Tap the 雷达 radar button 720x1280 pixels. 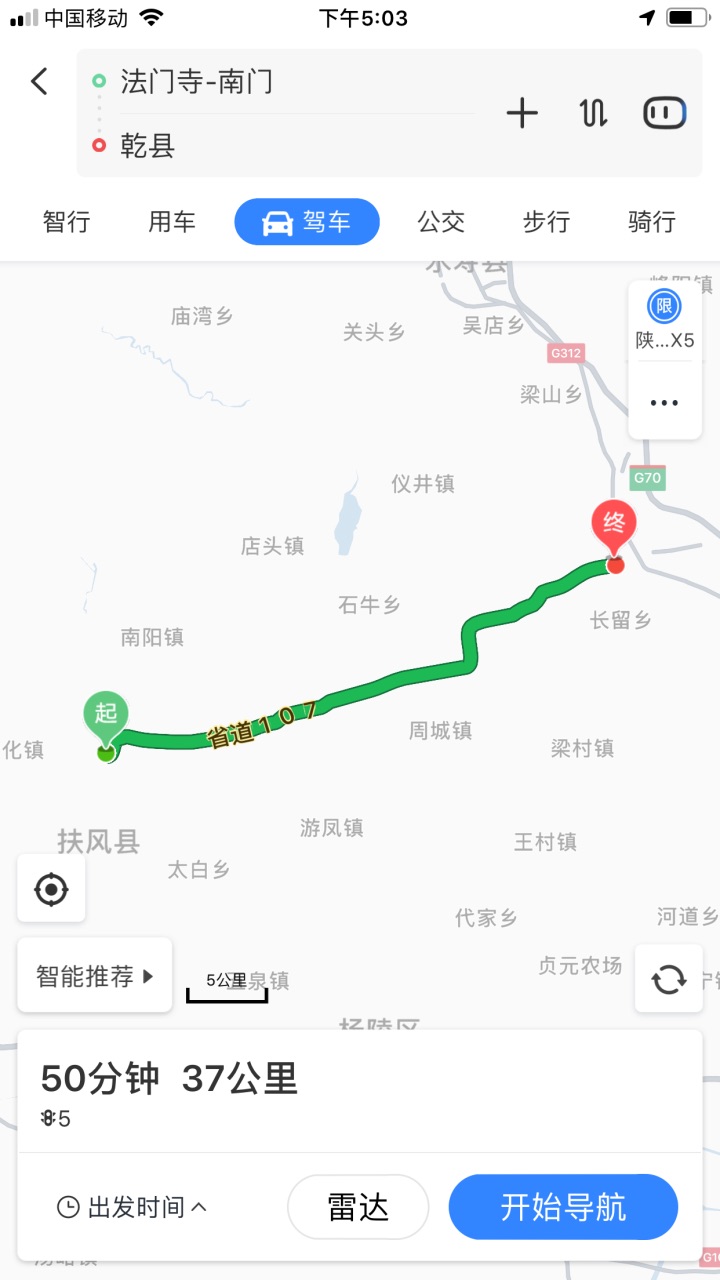[358, 1207]
